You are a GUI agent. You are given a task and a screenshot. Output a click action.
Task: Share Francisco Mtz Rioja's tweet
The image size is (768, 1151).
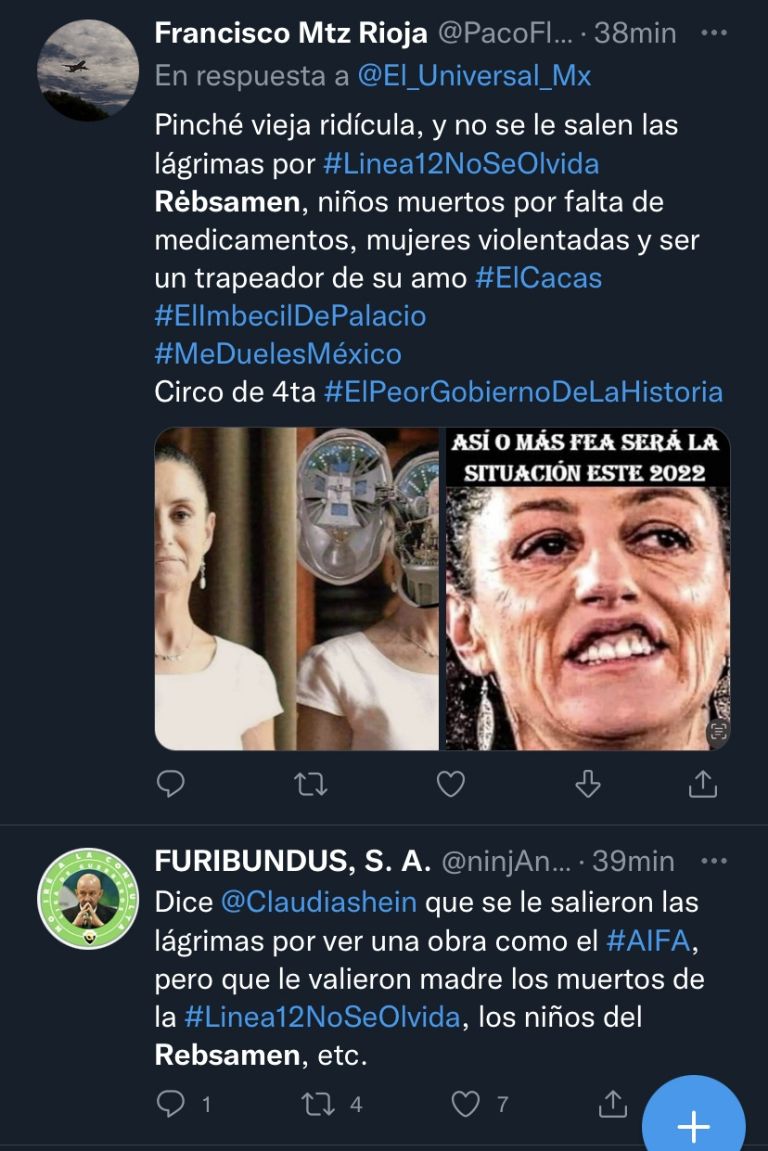[x=703, y=784]
